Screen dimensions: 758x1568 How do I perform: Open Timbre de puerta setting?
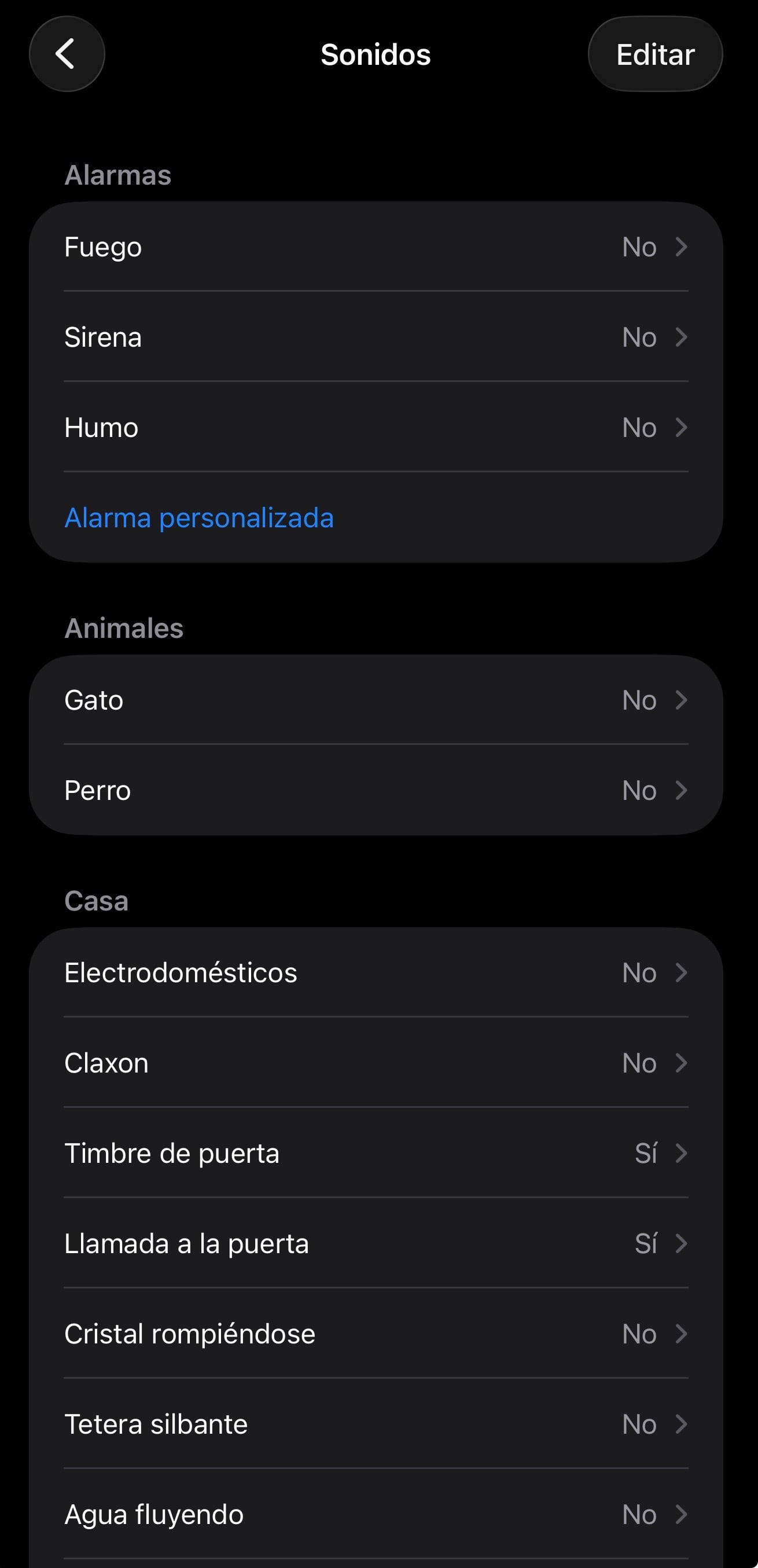376,1153
